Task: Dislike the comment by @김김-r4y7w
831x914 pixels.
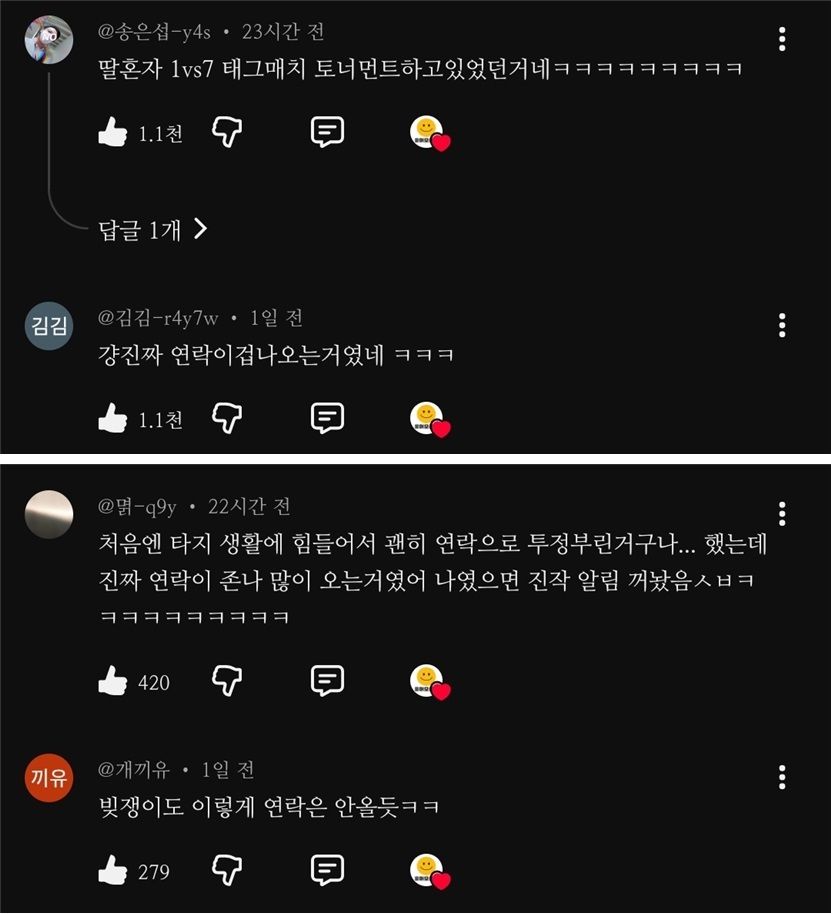Action: (228, 419)
